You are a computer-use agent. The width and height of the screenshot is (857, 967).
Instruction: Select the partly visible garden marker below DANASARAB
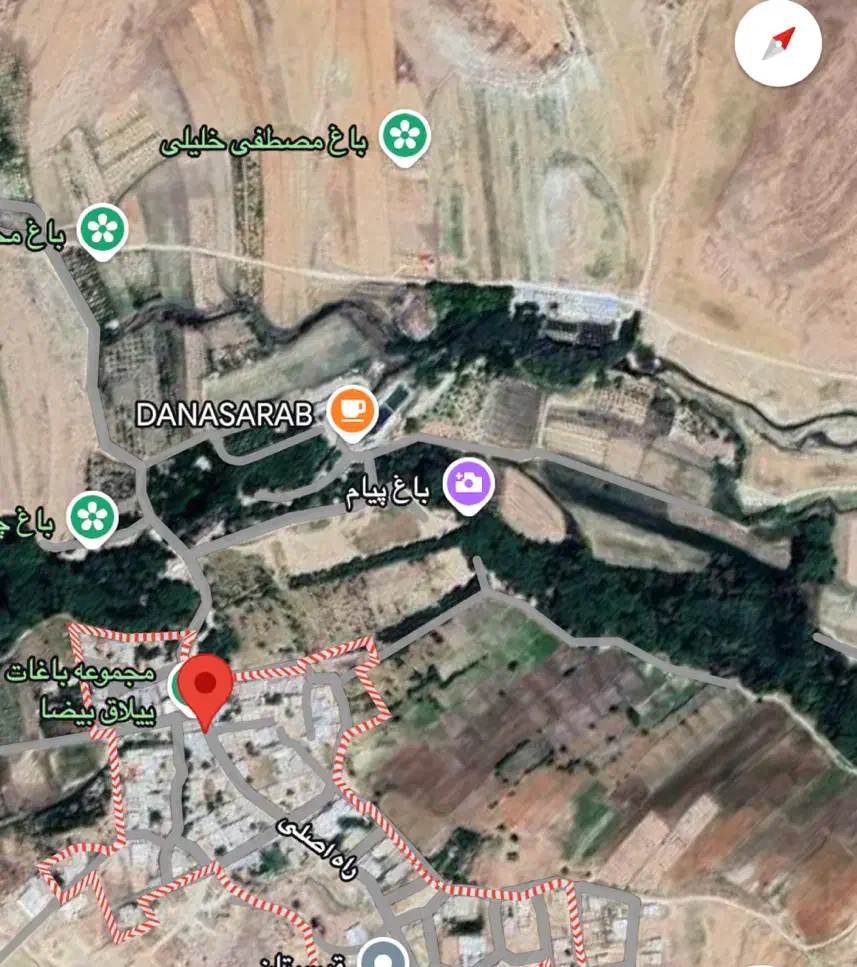(x=93, y=517)
